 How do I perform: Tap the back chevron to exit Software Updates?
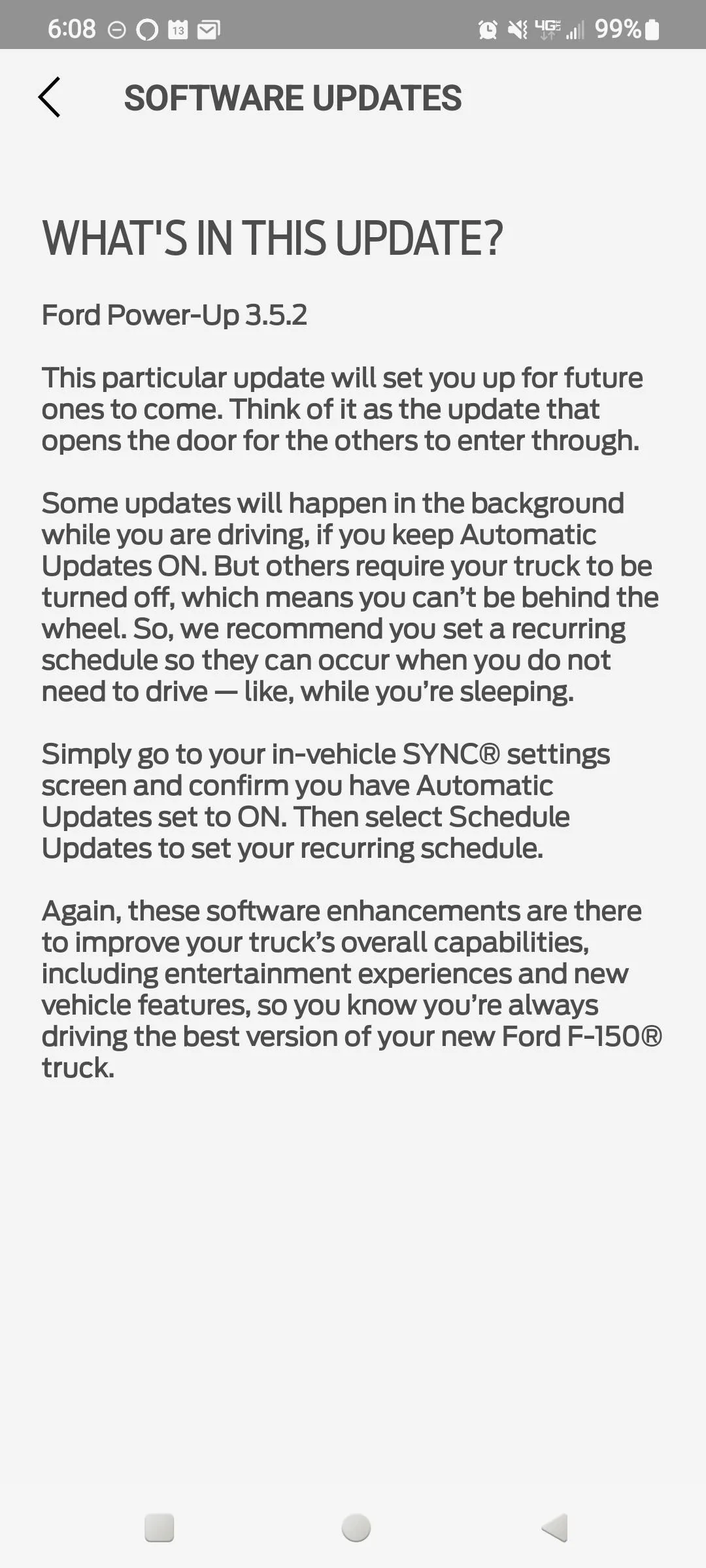pyautogui.click(x=49, y=98)
